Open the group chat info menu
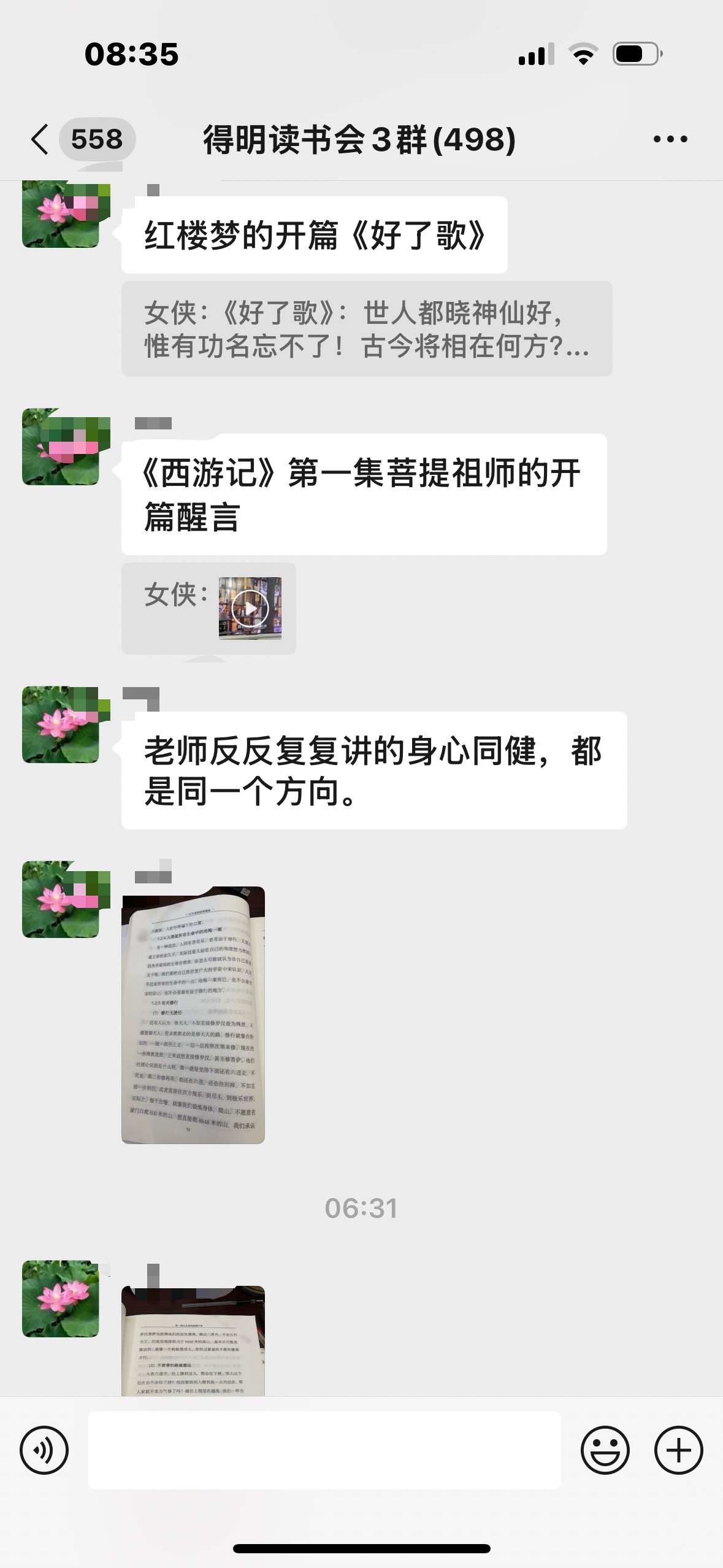Screen dimensions: 723x1568 [670, 140]
